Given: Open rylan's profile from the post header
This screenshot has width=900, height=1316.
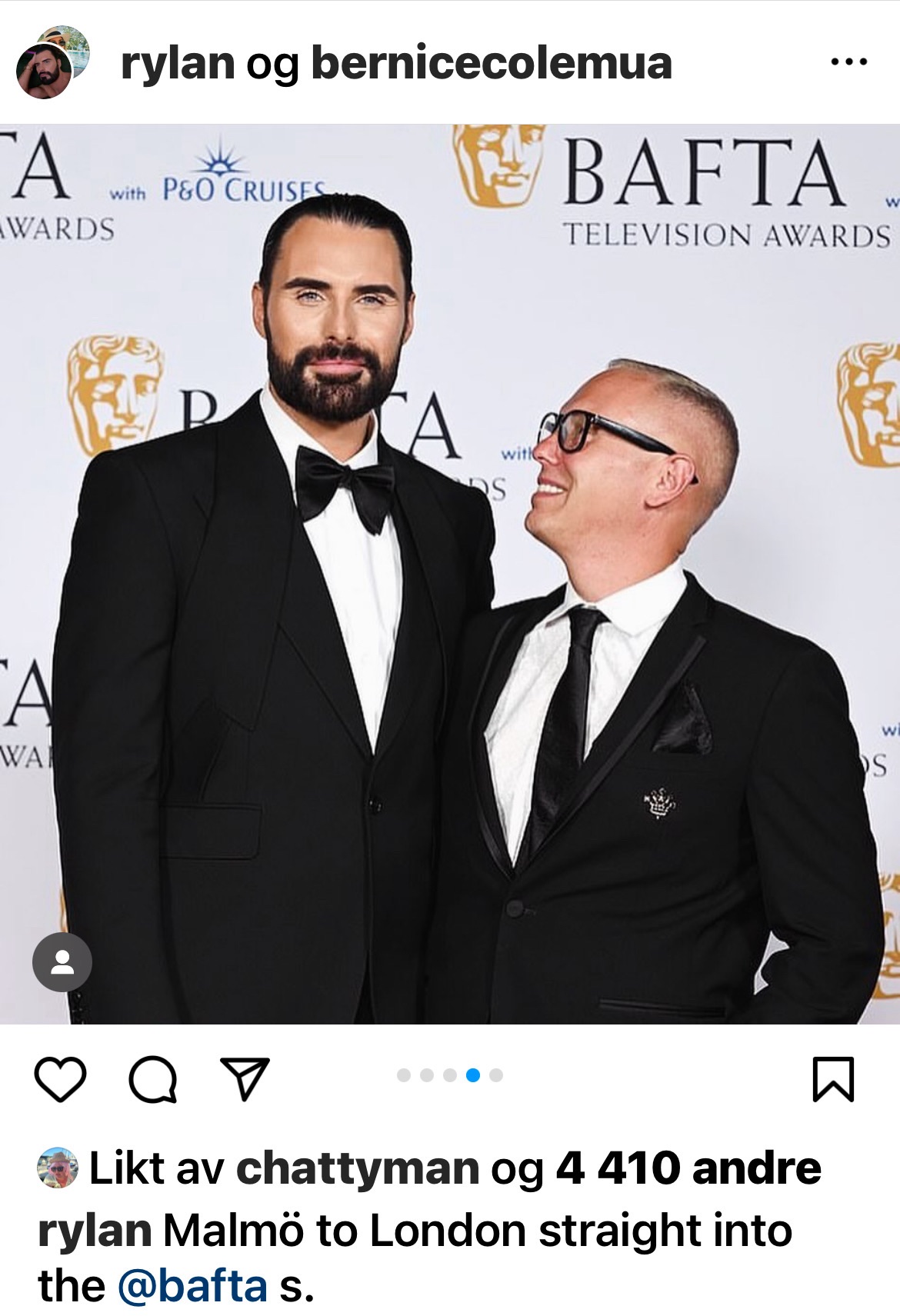Looking at the screenshot, I should (177, 63).
